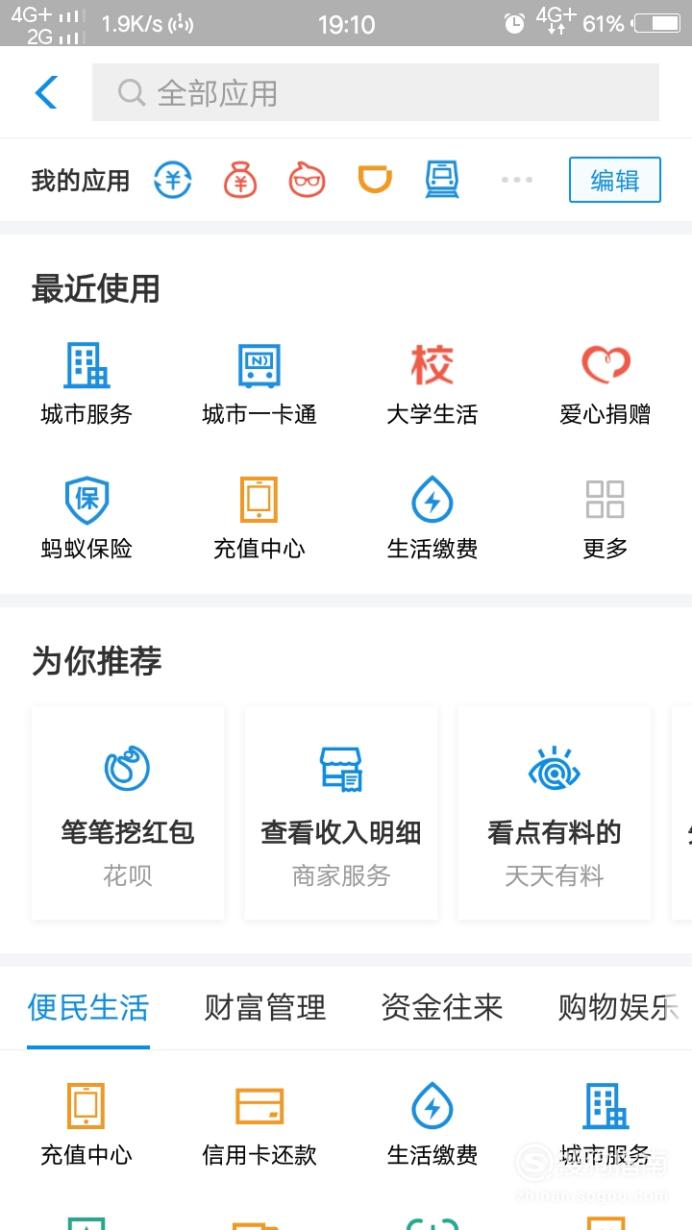The height and width of the screenshot is (1230, 692).
Task: Open the three dots in 我的应用
Action: [x=517, y=180]
